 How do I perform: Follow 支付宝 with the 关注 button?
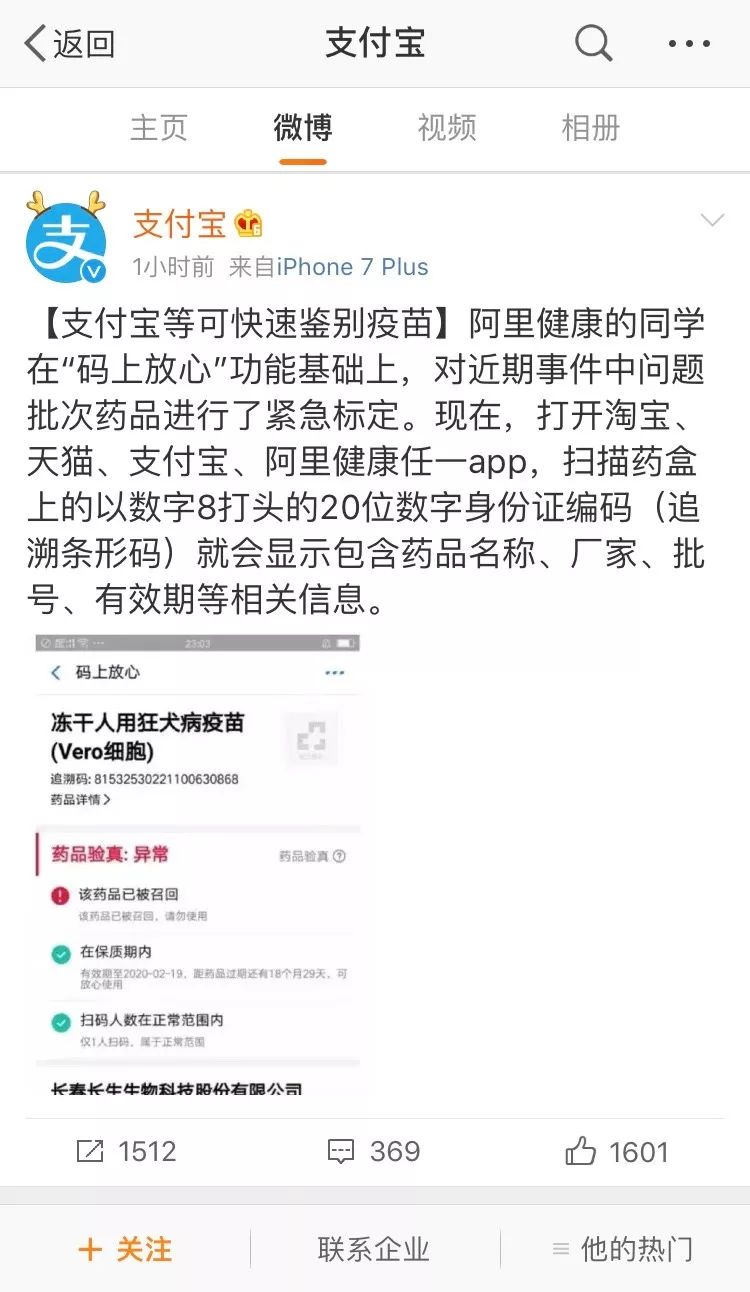click(125, 1249)
